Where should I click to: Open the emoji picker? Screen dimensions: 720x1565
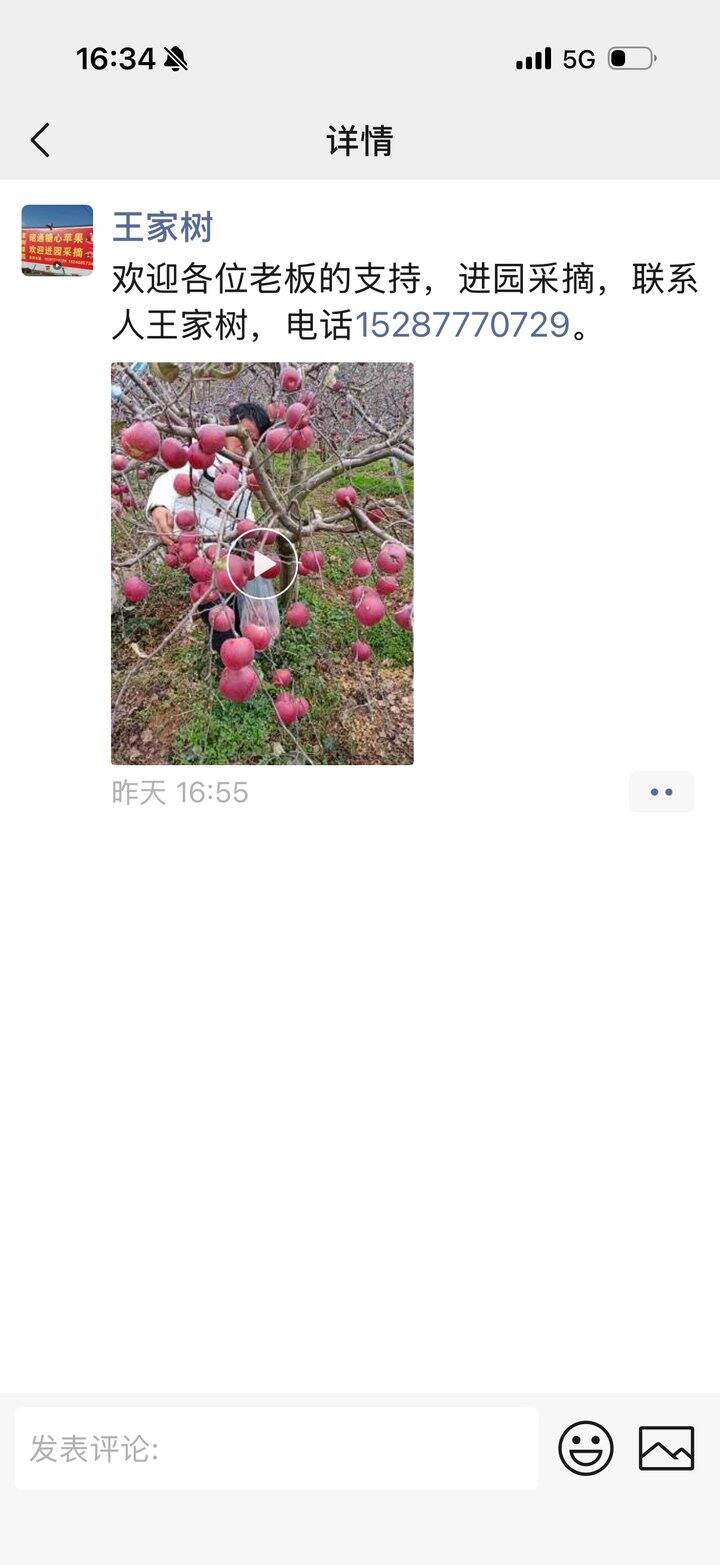tap(586, 1448)
